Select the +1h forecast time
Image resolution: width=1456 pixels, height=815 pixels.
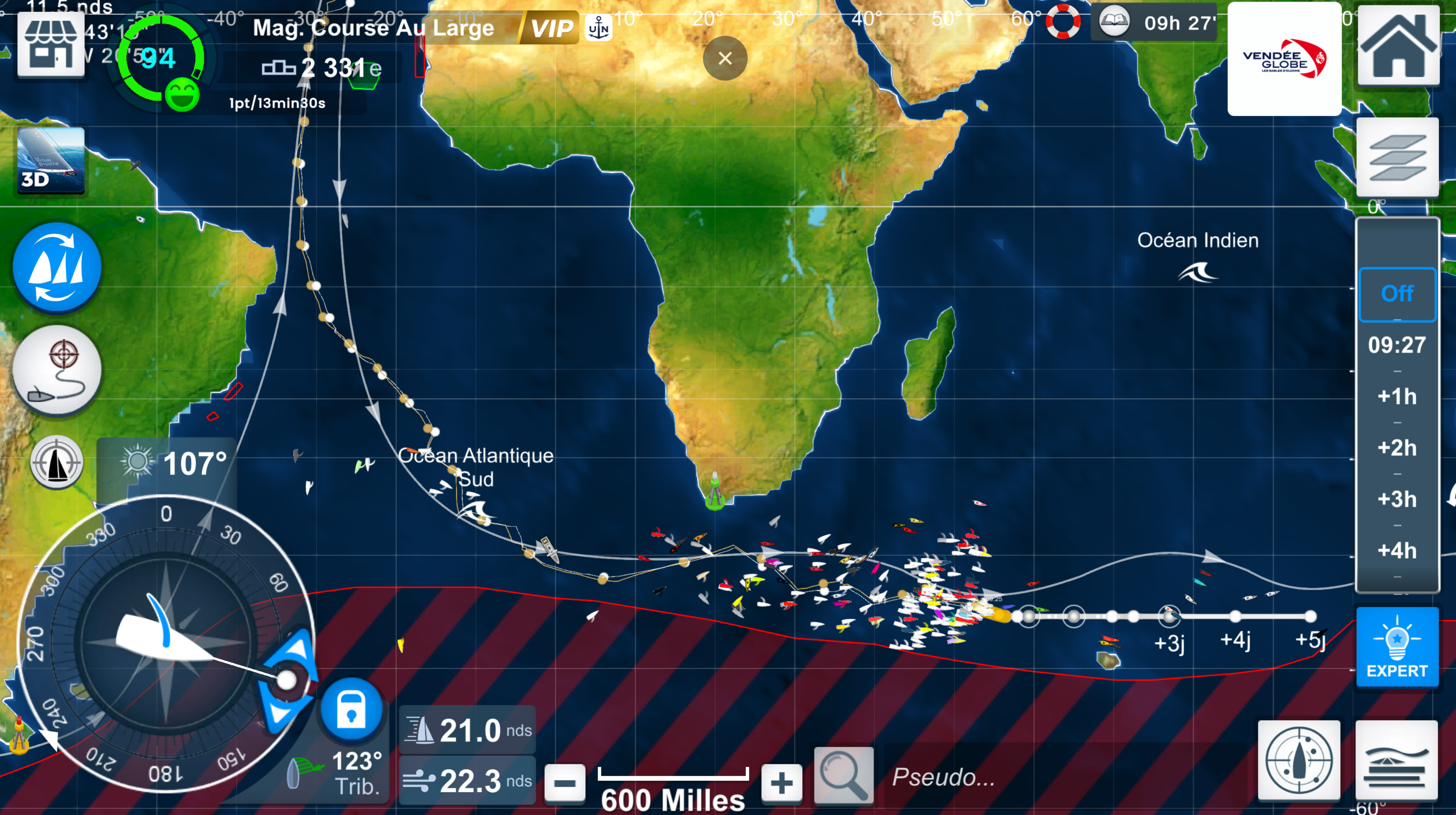pos(1397,396)
